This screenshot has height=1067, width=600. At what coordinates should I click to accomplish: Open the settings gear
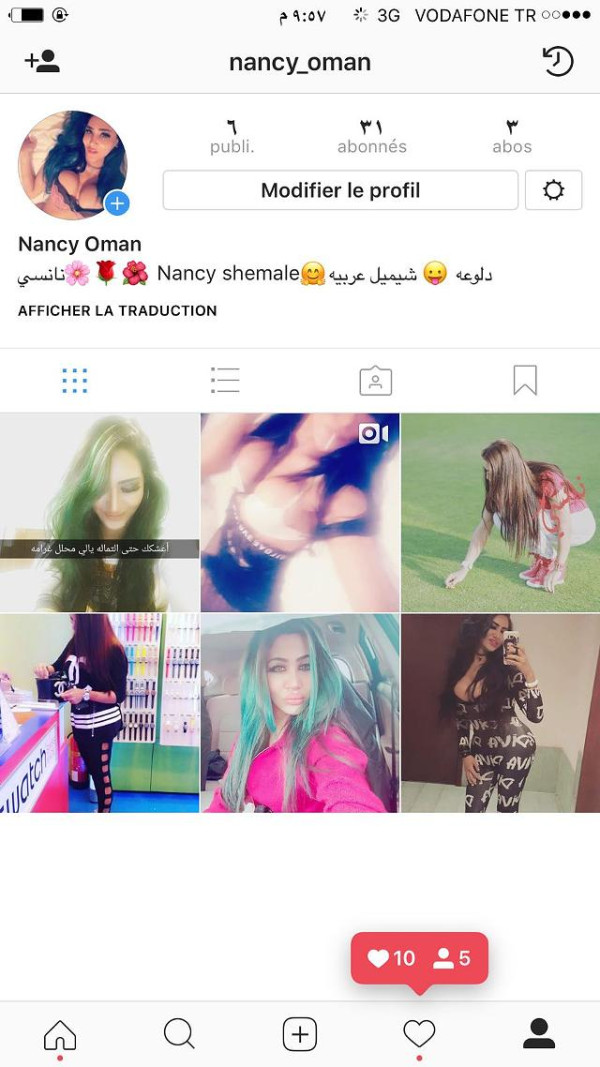point(553,190)
